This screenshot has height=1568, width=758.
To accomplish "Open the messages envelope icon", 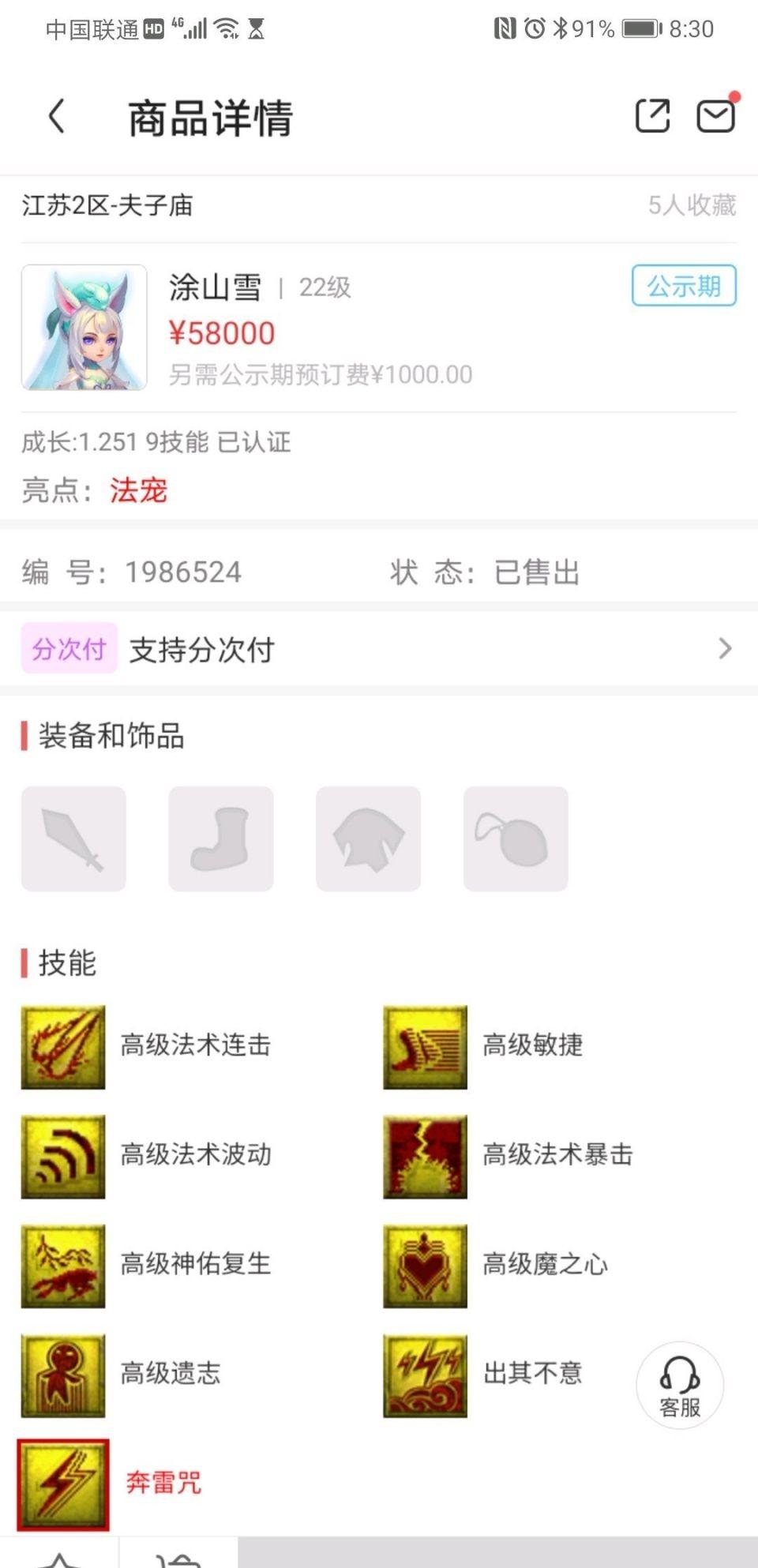I will [715, 116].
